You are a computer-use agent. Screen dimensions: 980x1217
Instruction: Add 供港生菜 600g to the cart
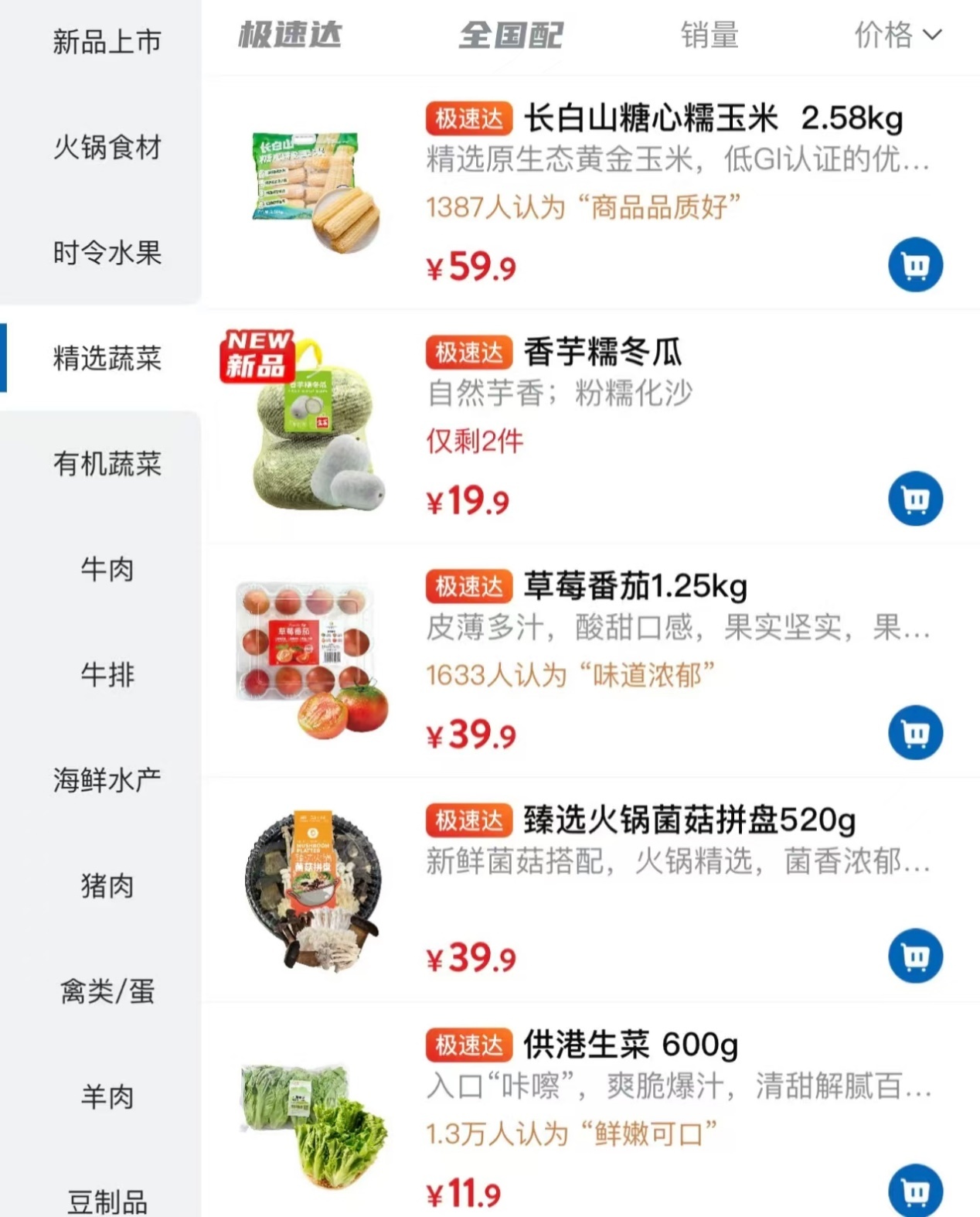915,1191
